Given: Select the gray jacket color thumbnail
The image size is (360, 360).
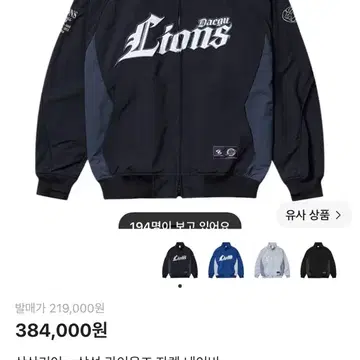Looking at the screenshot, I should click(272, 260).
